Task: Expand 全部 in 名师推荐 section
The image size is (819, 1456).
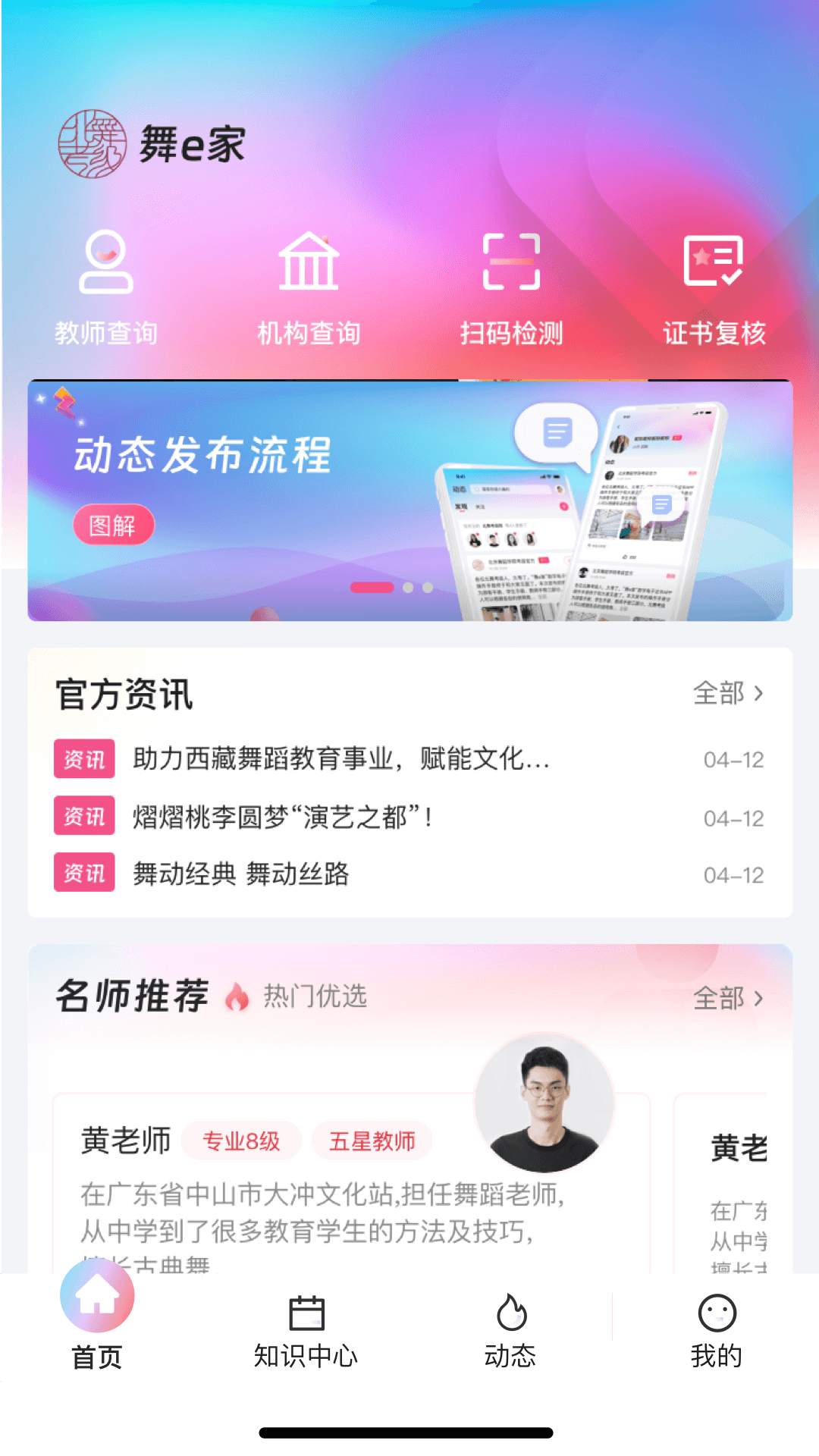Action: [x=720, y=999]
